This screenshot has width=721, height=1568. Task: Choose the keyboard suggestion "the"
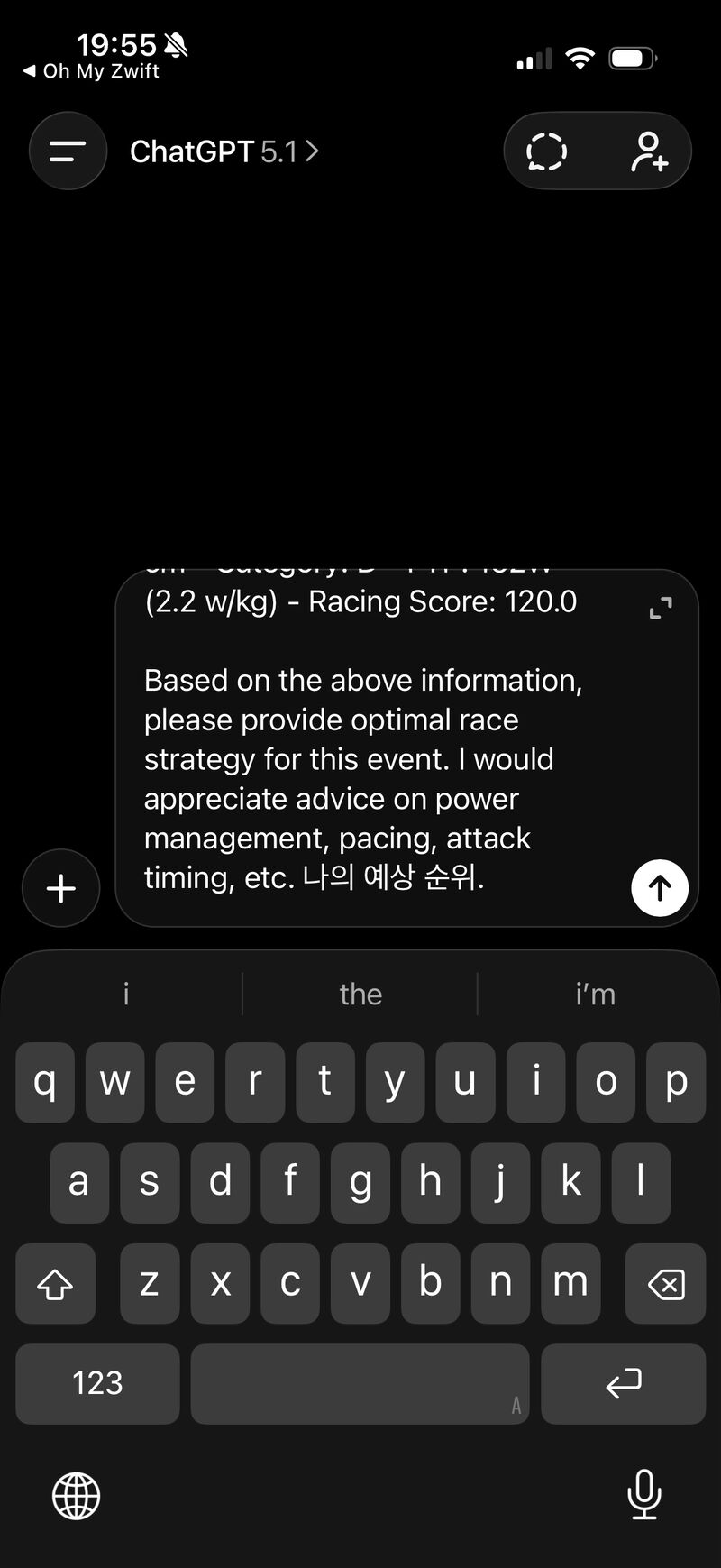(360, 994)
